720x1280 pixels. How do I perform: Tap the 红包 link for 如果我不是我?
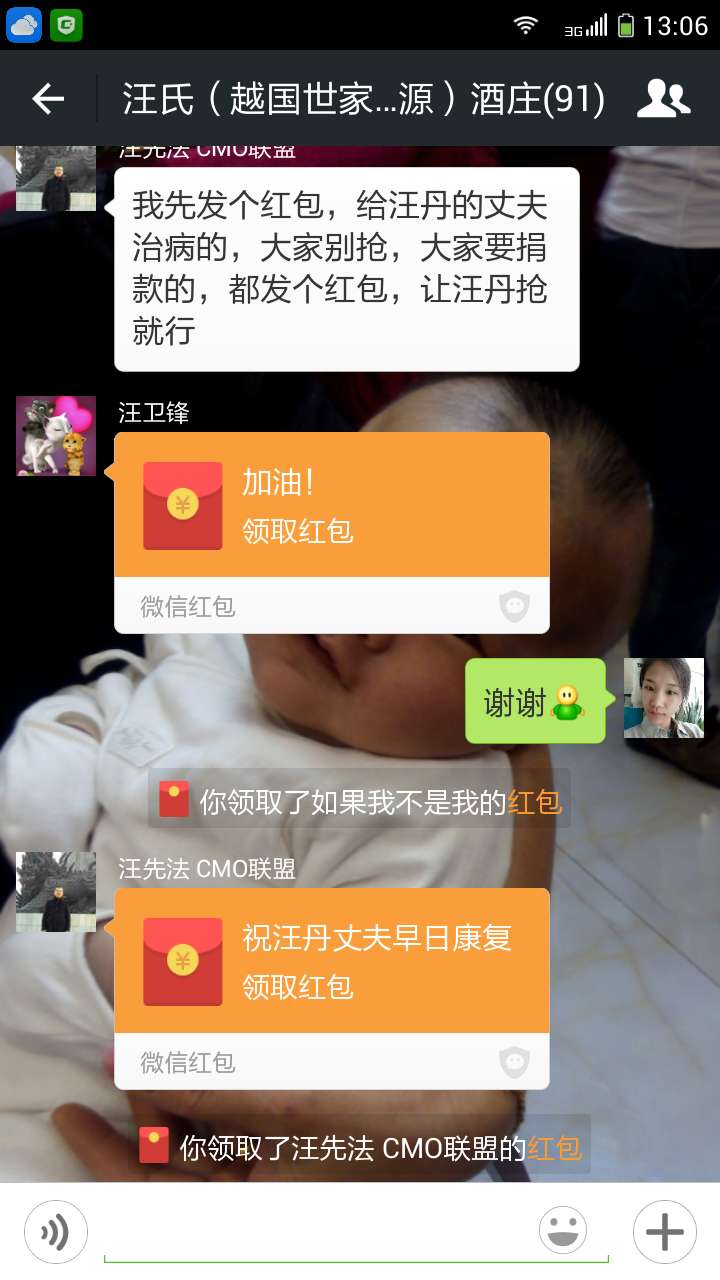[535, 802]
